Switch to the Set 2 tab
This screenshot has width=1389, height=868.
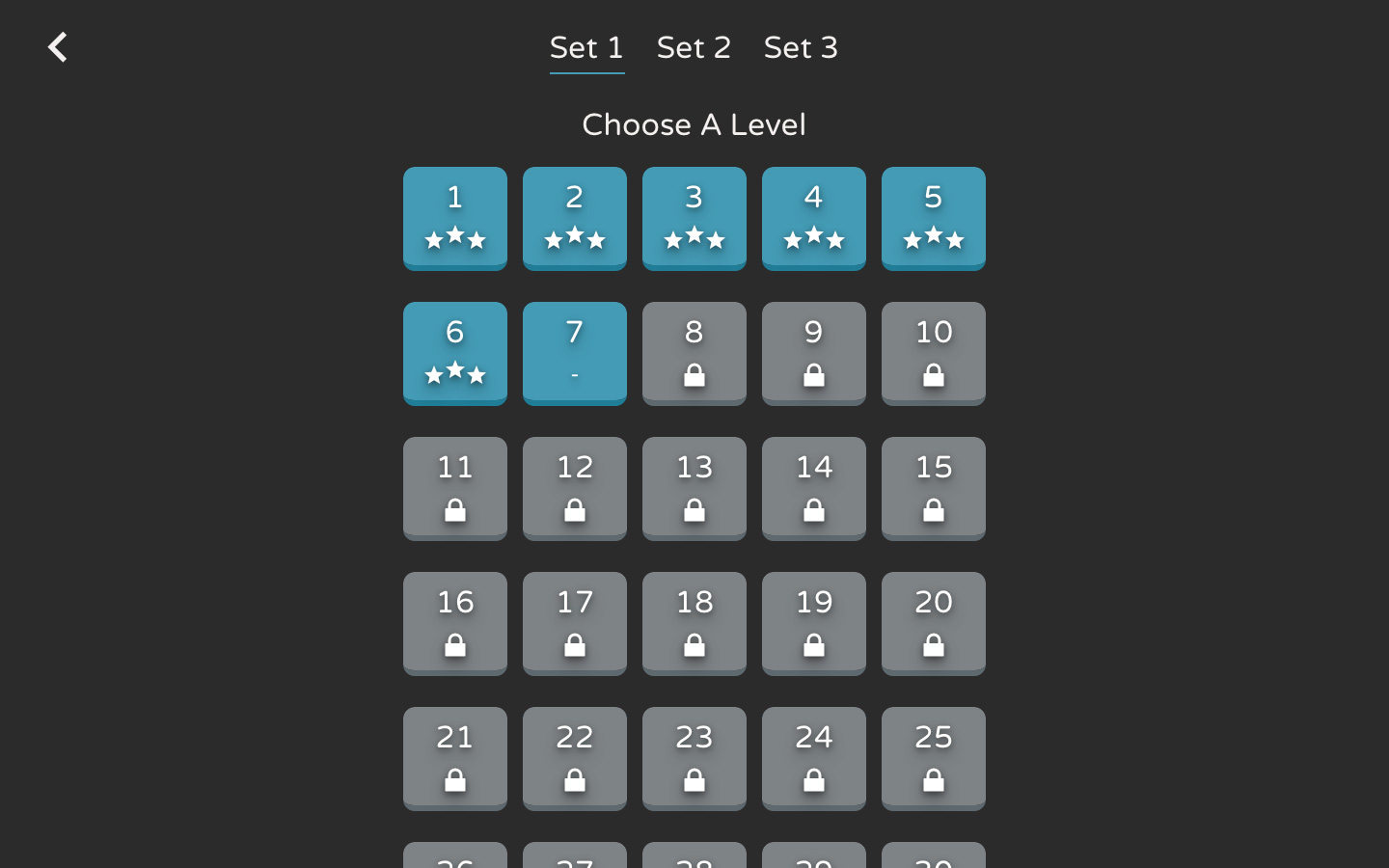coord(694,47)
